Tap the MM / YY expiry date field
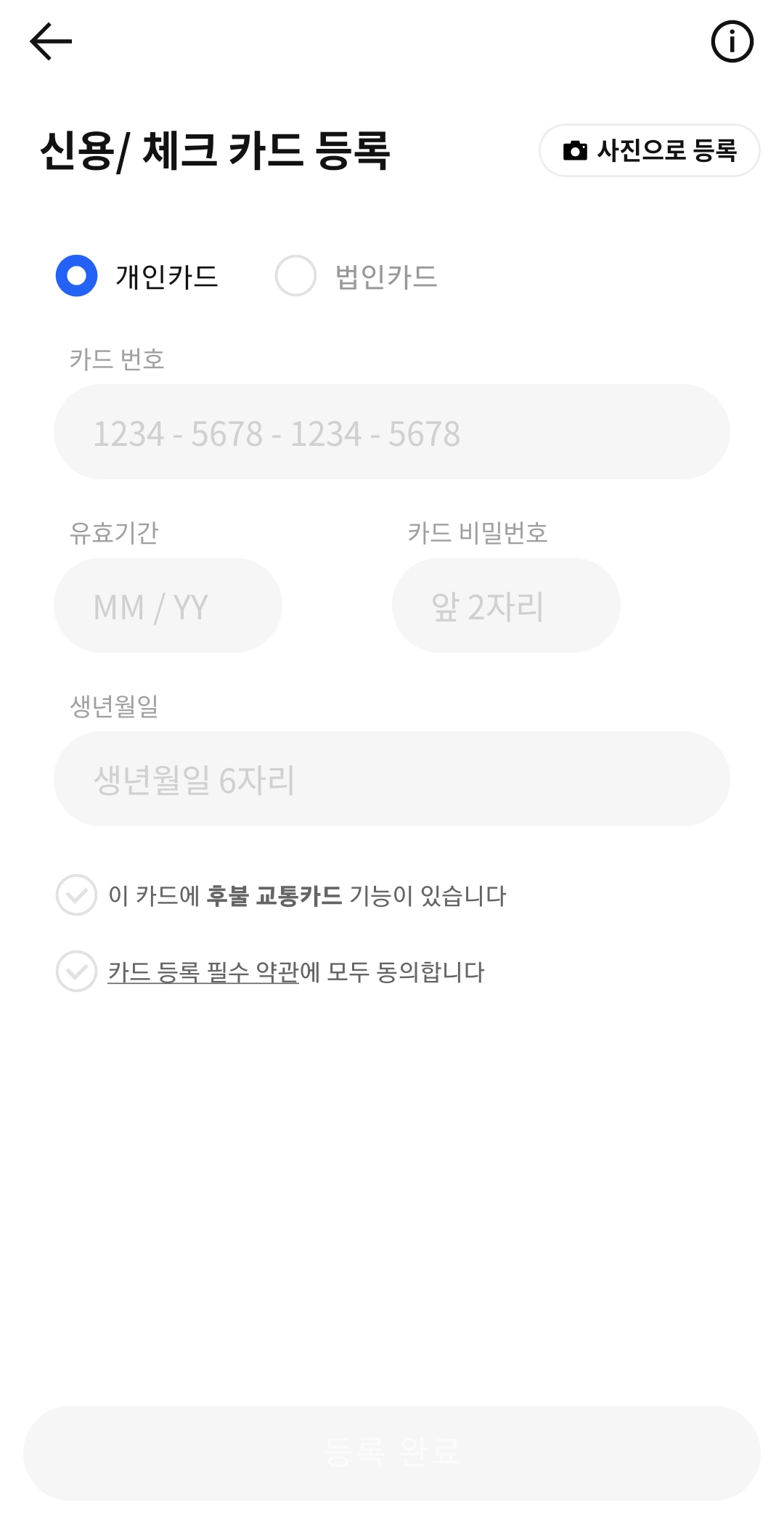Screen dimensions: 784x1519 [x=167, y=605]
